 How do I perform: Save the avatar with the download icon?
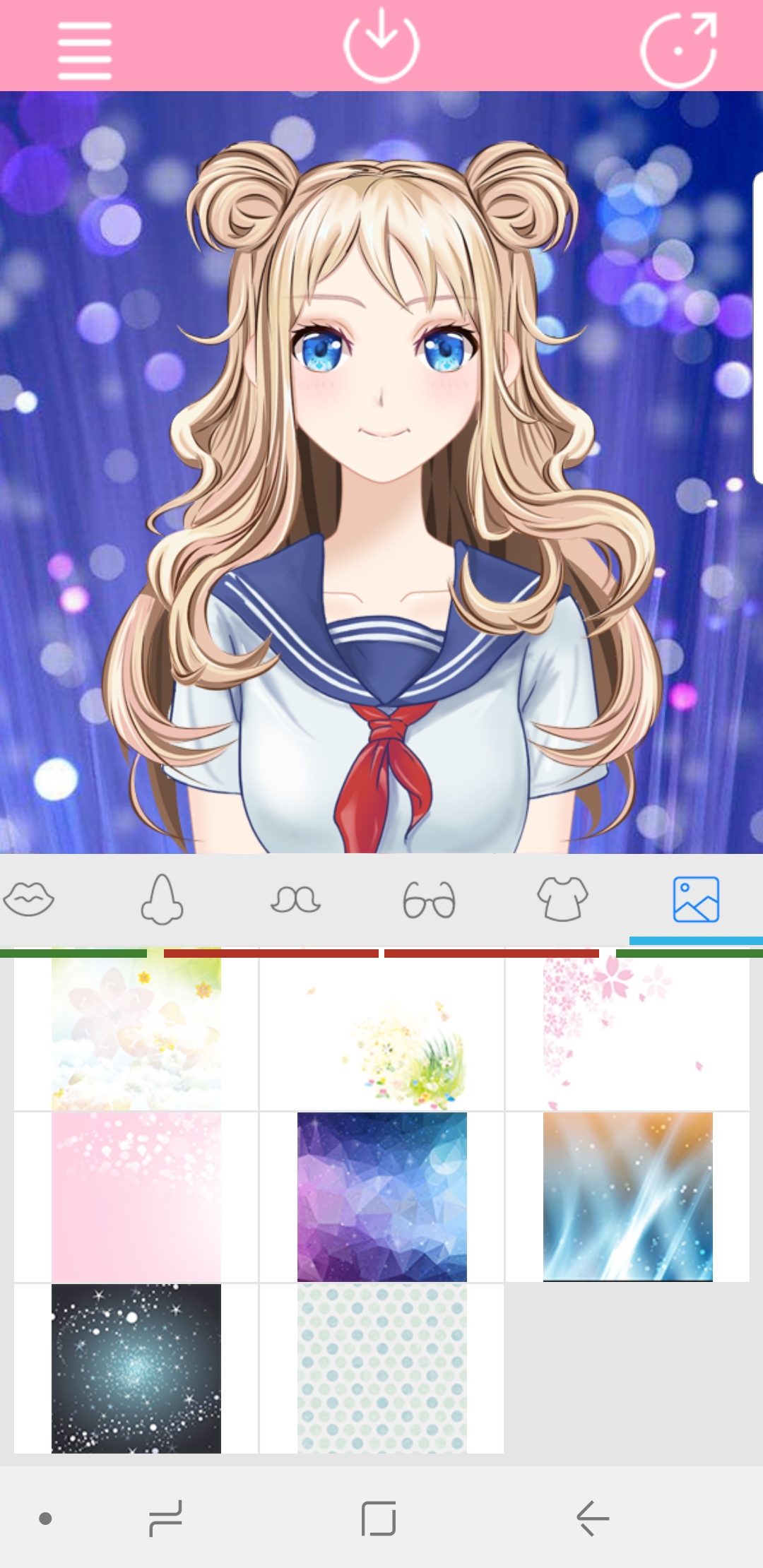click(x=381, y=46)
